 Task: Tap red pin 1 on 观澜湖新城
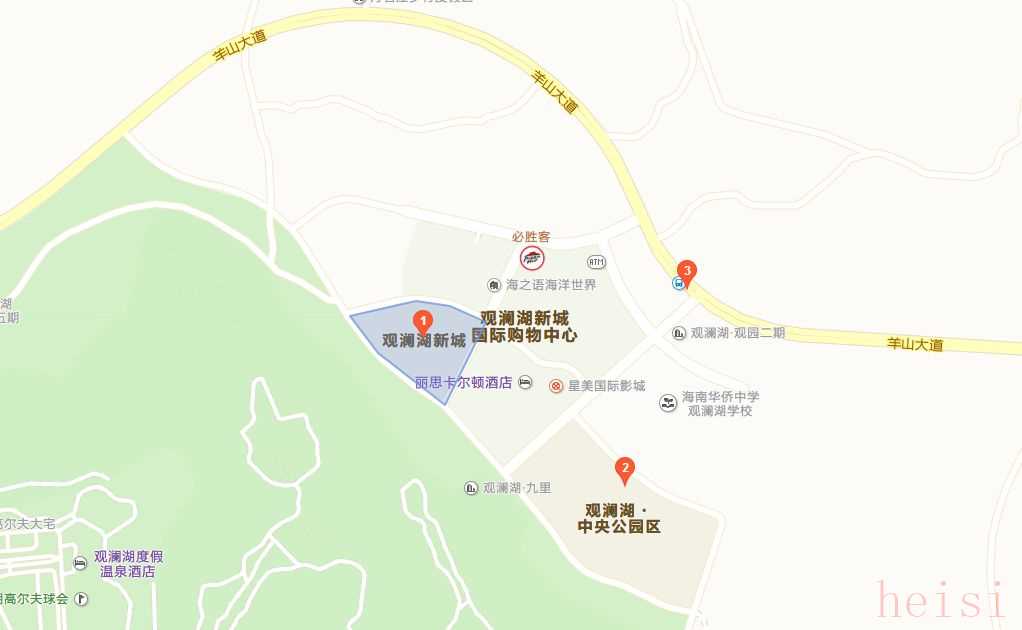coord(423,322)
